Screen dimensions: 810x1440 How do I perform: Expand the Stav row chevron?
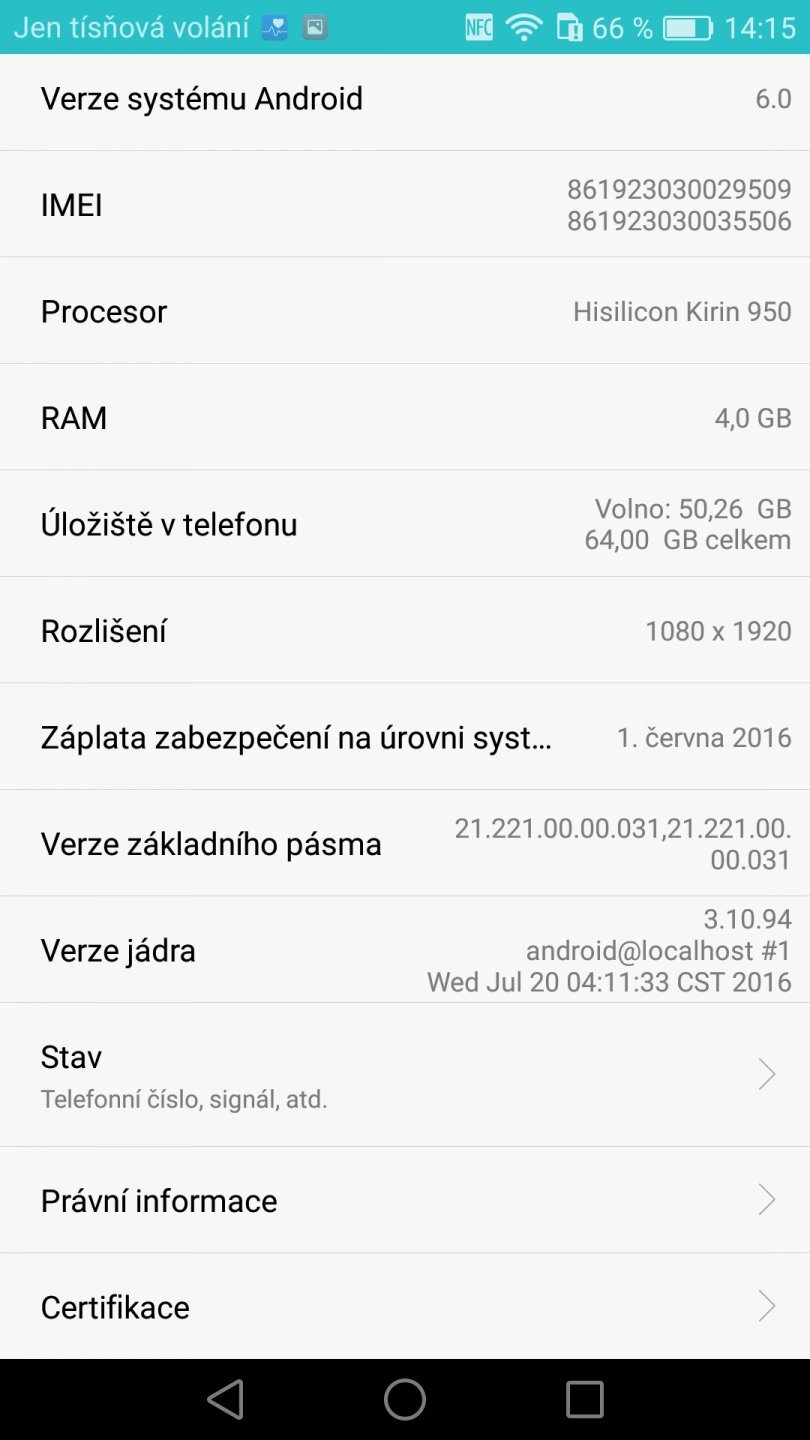pyautogui.click(x=766, y=1073)
